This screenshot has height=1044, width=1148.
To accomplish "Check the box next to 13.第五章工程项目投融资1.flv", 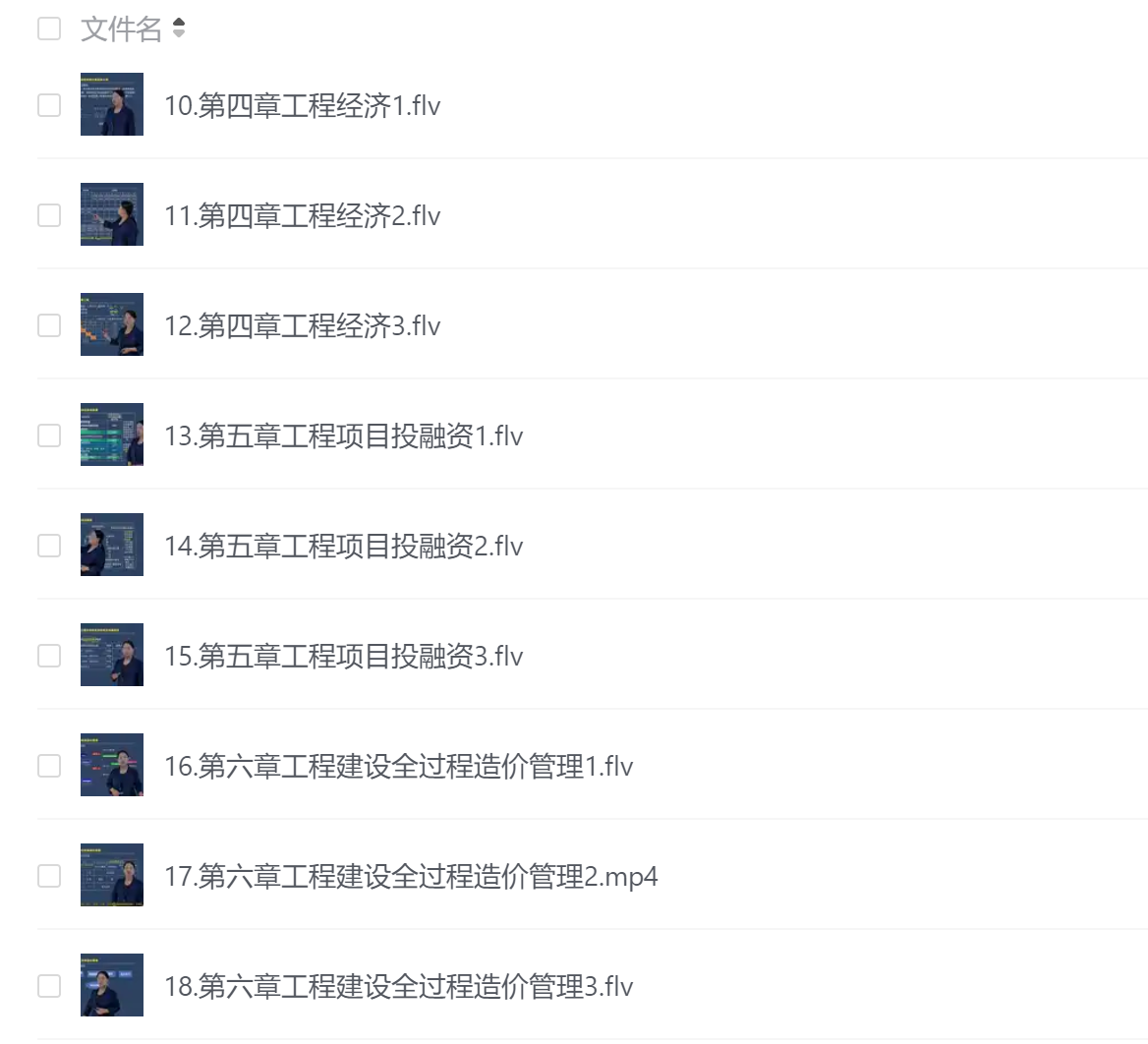I will coord(49,435).
